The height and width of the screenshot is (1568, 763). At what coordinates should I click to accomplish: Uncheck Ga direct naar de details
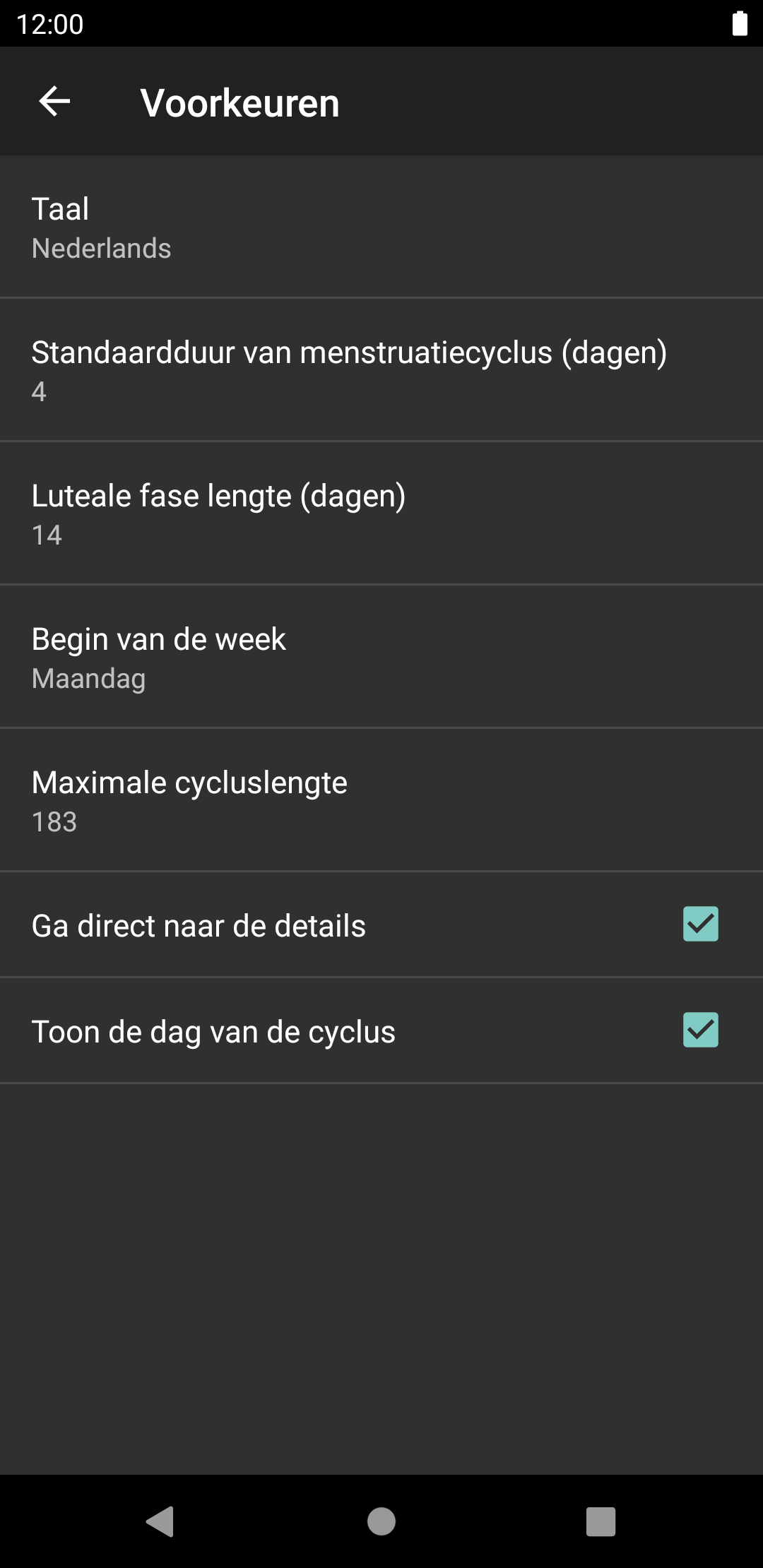700,925
